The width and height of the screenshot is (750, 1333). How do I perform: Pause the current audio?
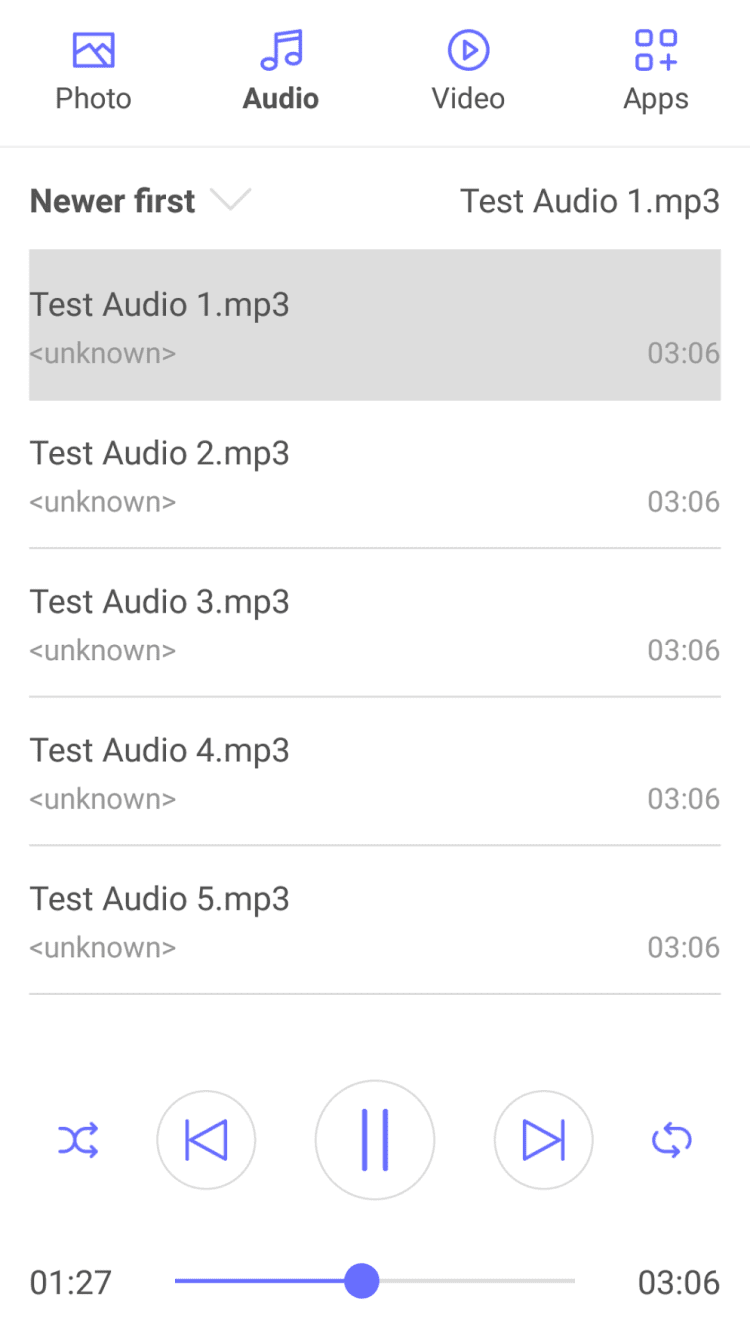(x=375, y=1140)
